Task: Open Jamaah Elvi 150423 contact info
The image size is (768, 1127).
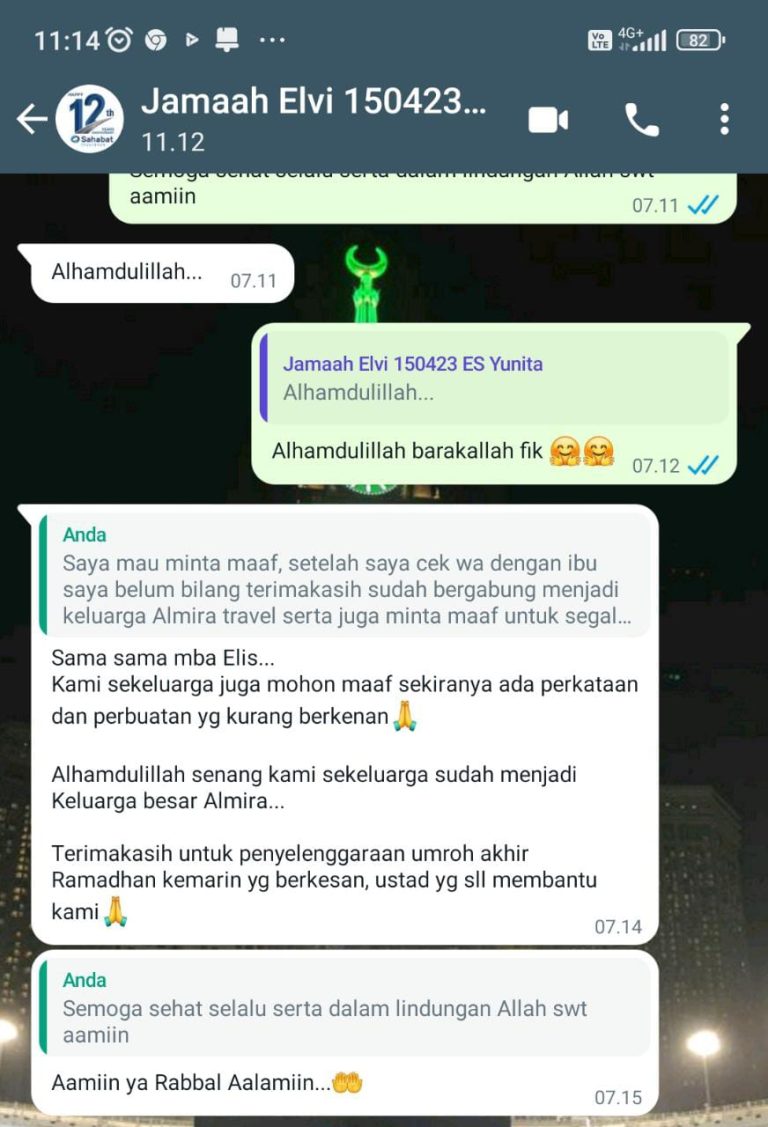Action: click(313, 119)
